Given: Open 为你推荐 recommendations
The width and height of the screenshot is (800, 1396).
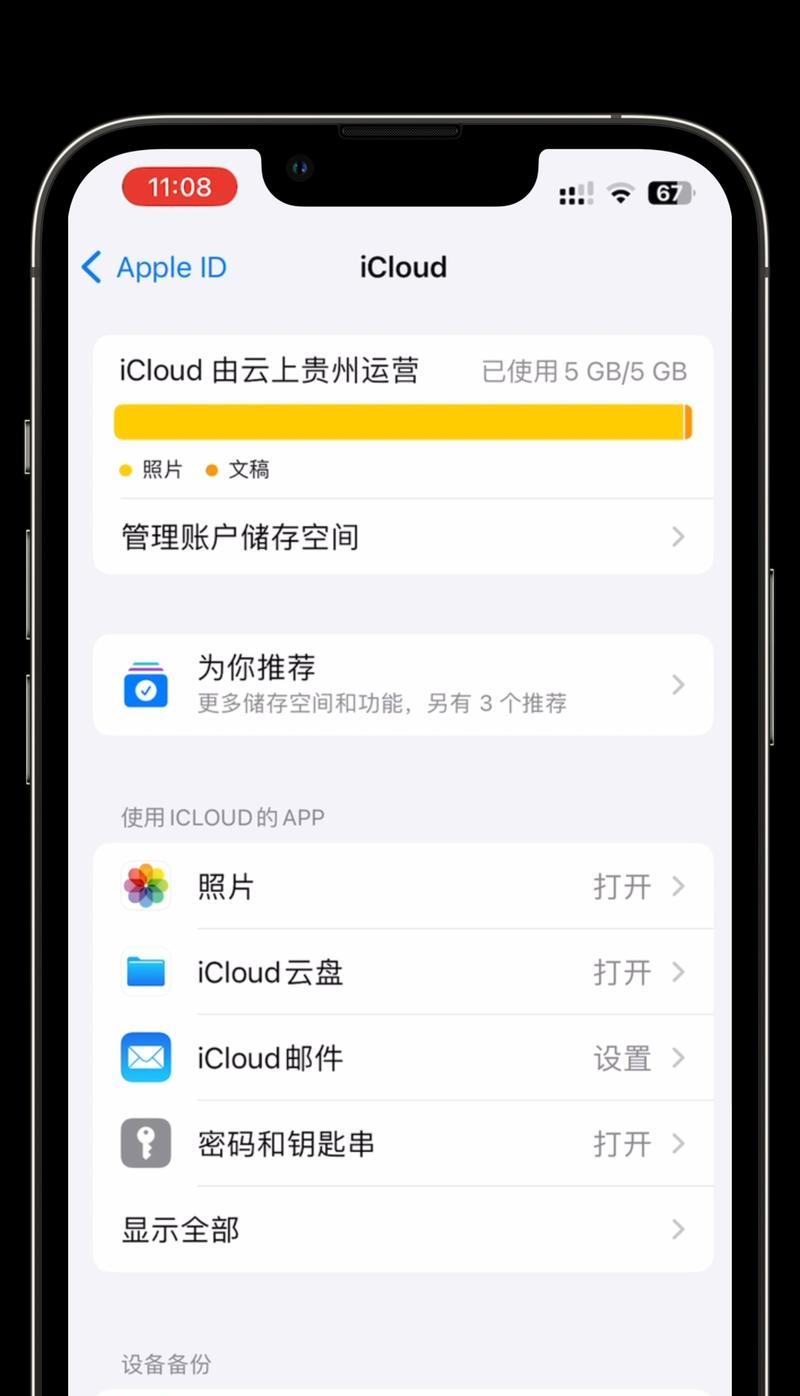Looking at the screenshot, I should point(403,684).
